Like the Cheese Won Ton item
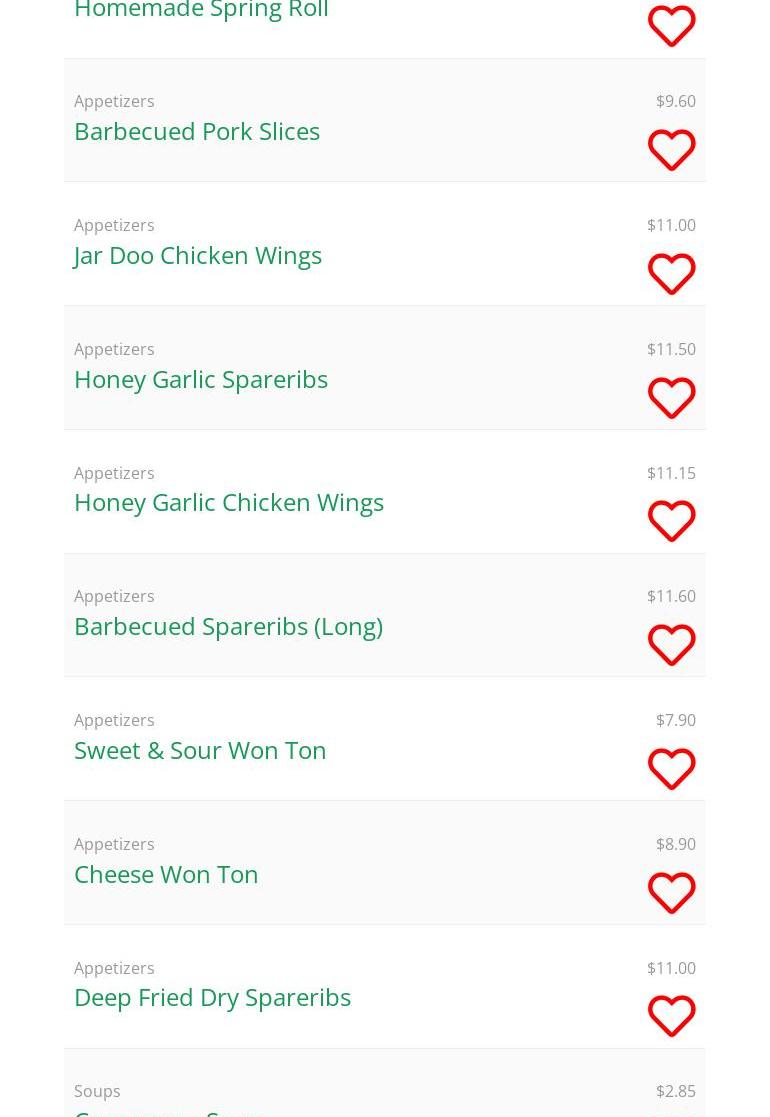Screen dimensions: 770x1117 coord(671,893)
